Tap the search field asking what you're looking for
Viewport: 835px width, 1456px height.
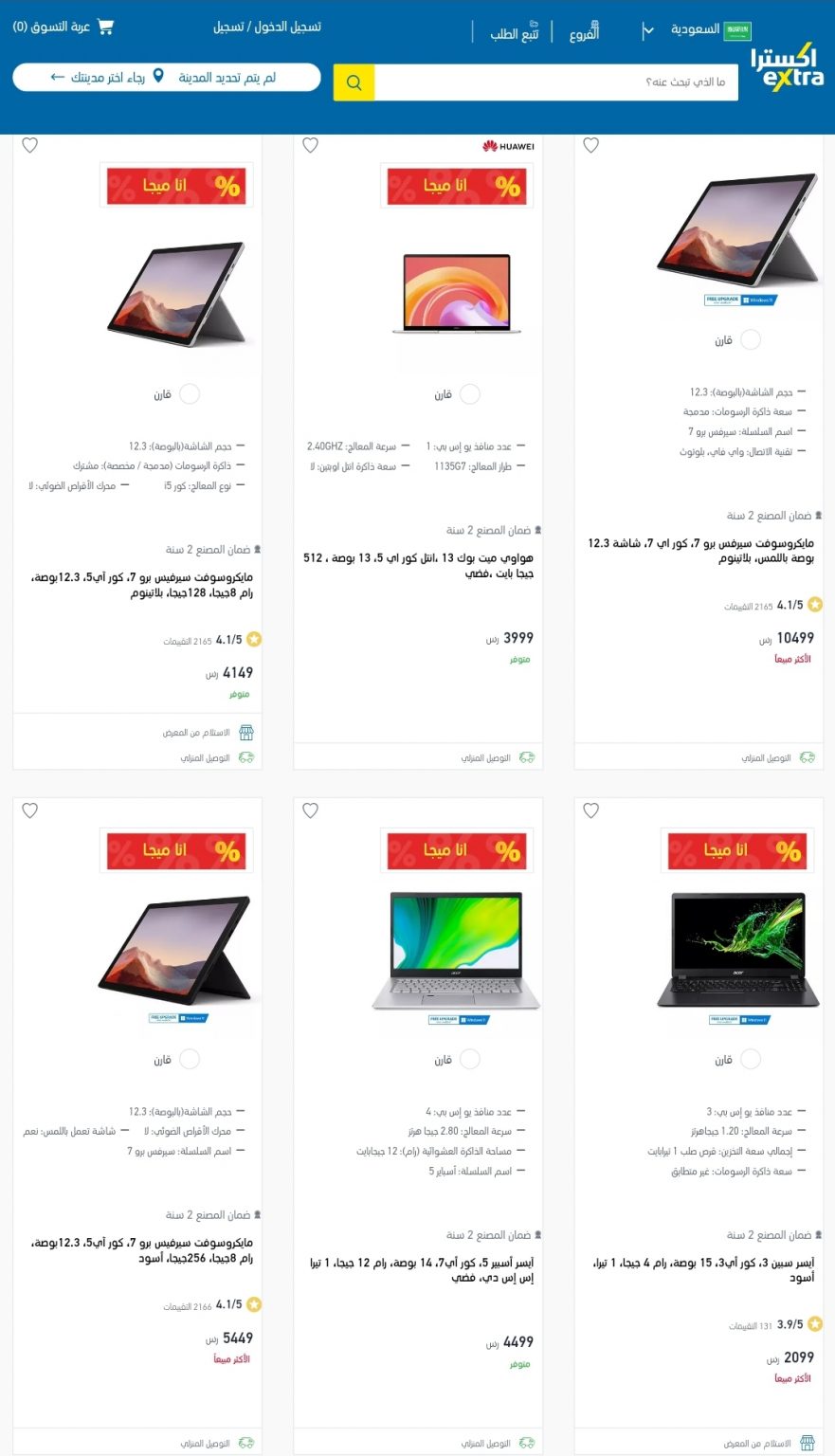[x=556, y=82]
